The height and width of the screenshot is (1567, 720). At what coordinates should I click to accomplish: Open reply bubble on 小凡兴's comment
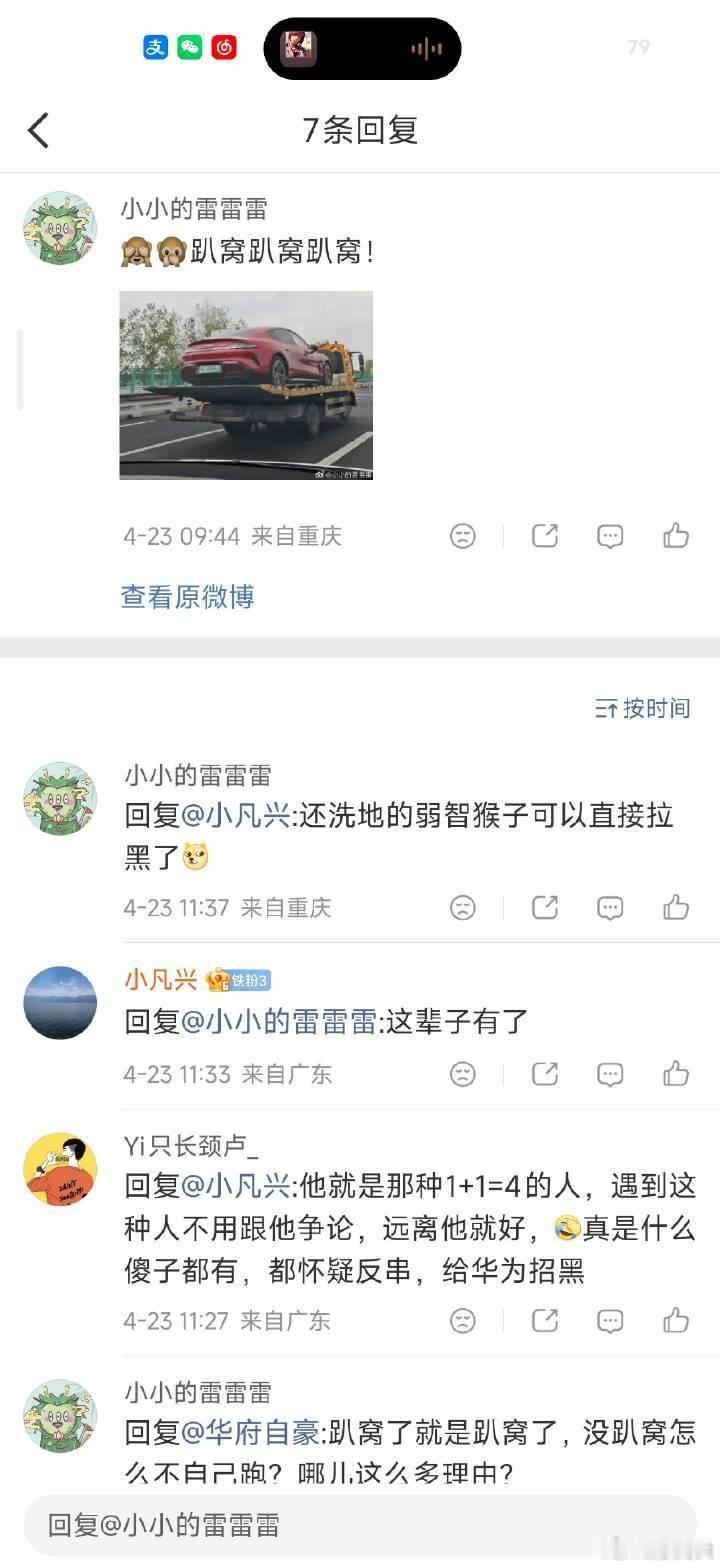(610, 1074)
